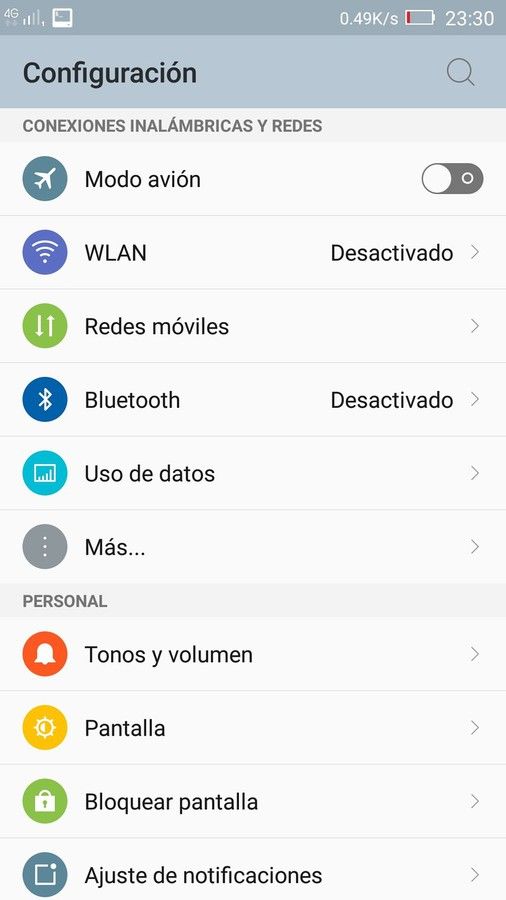This screenshot has height=900, width=506.
Task: Open Bluetooth settings
Action: click(253, 399)
